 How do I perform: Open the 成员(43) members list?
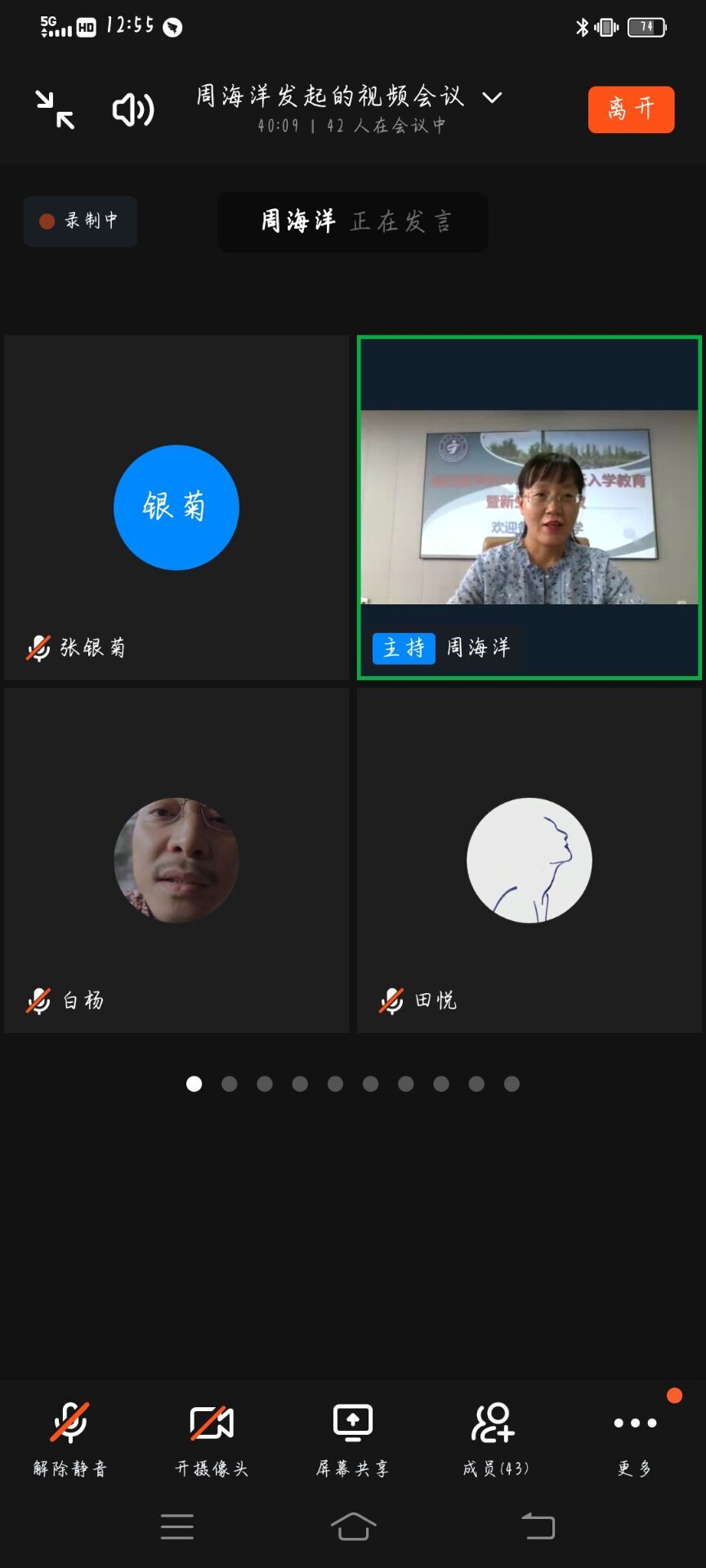pos(494,1437)
